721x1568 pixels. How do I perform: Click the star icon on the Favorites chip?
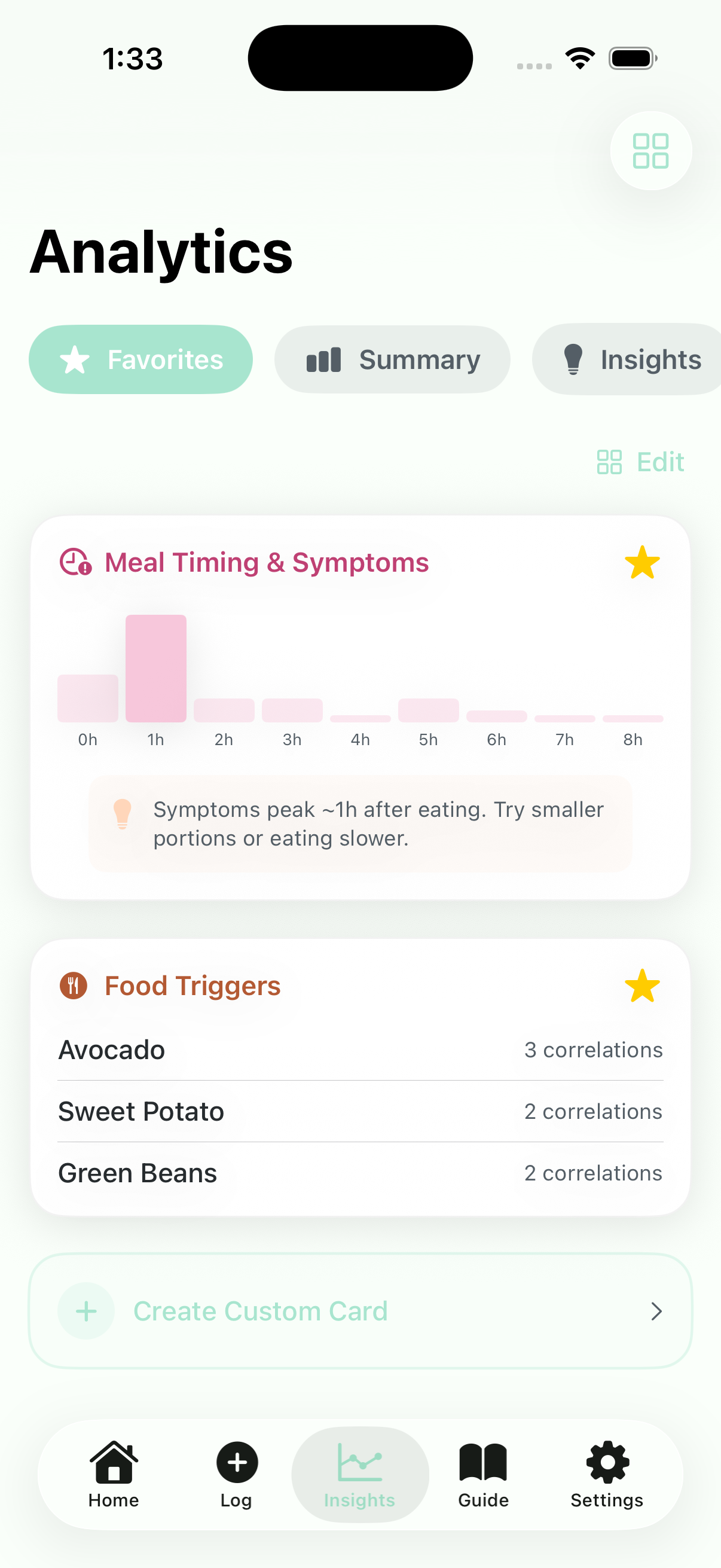(x=75, y=359)
